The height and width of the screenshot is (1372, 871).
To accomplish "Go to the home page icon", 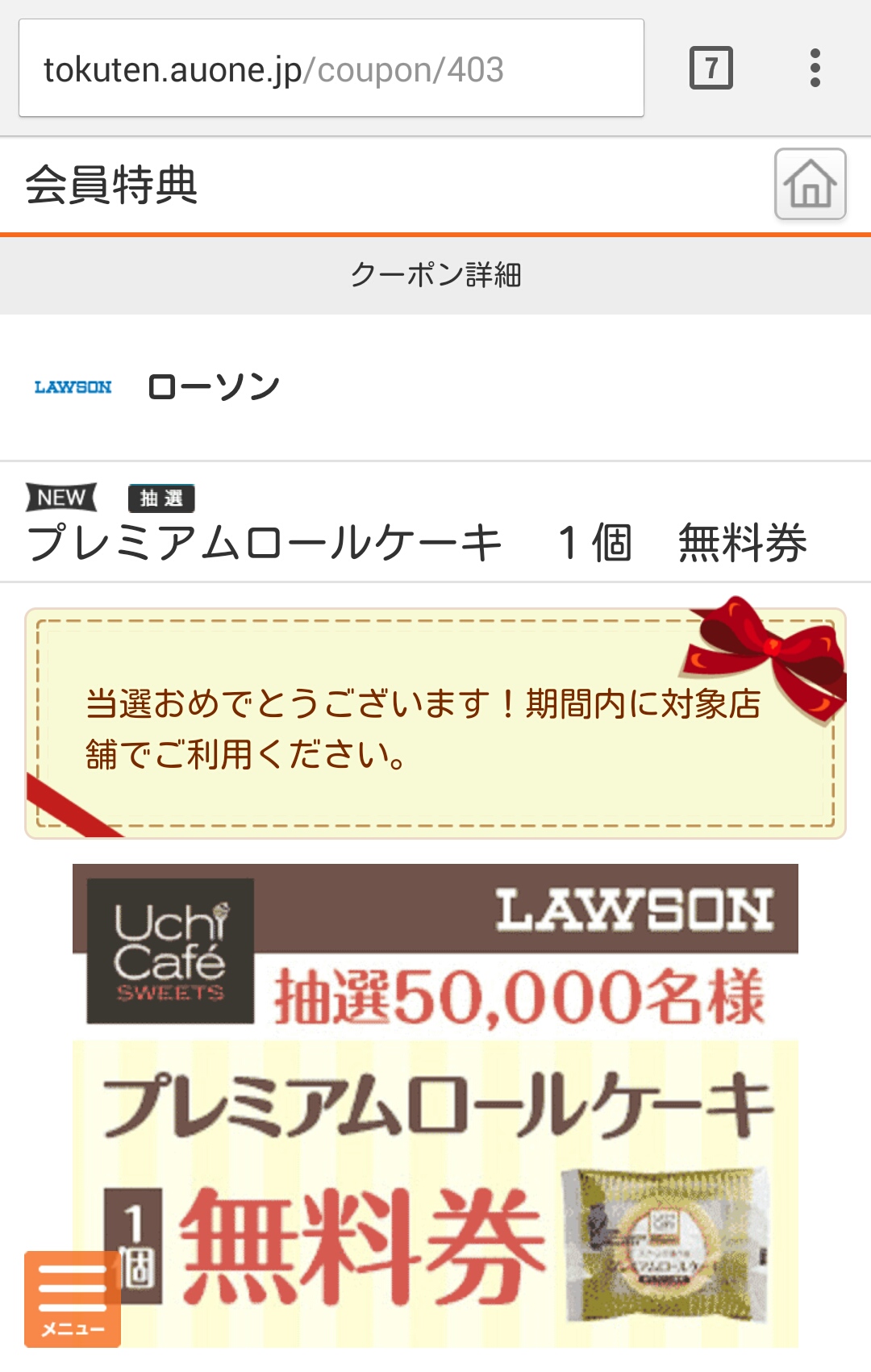I will coord(810,184).
